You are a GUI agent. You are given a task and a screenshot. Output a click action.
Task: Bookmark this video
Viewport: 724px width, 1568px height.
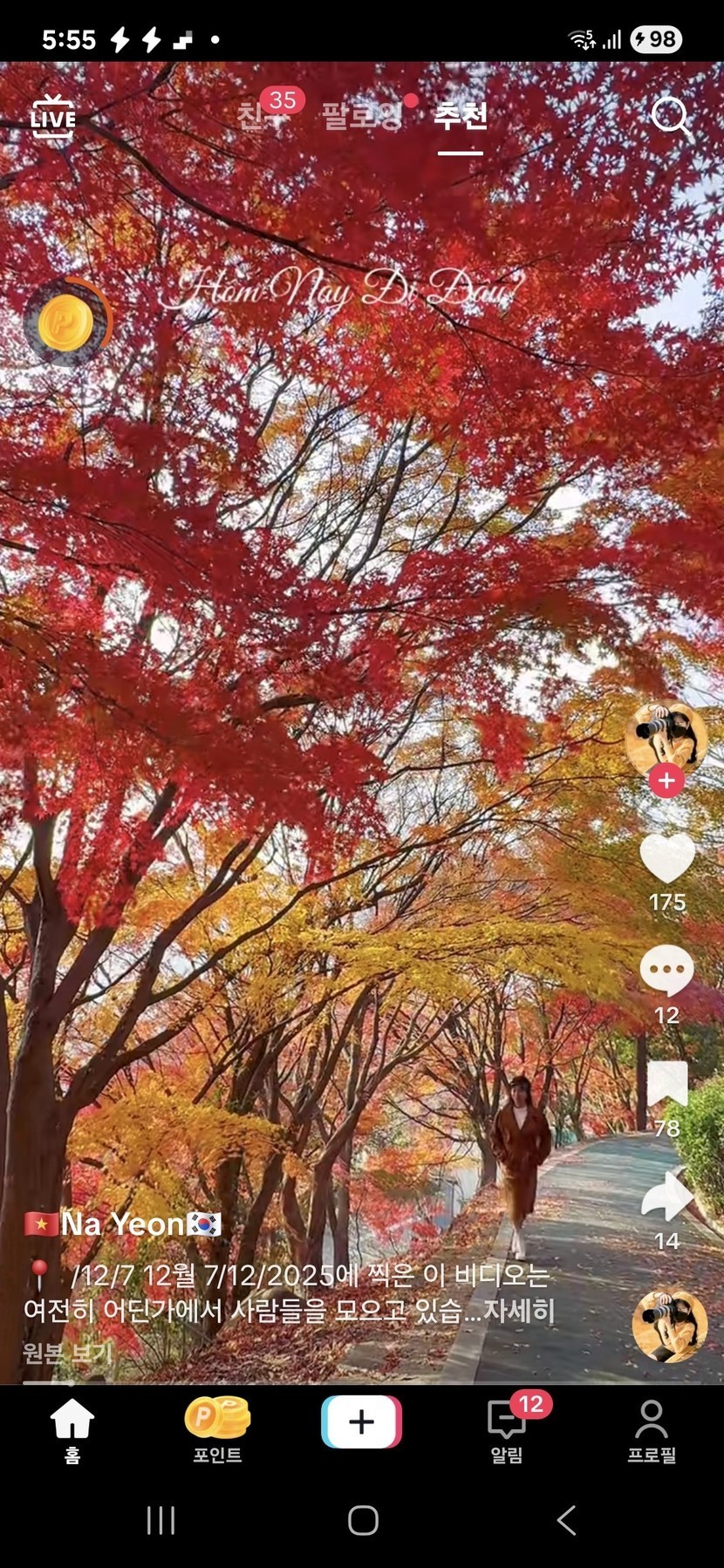coord(667,1085)
